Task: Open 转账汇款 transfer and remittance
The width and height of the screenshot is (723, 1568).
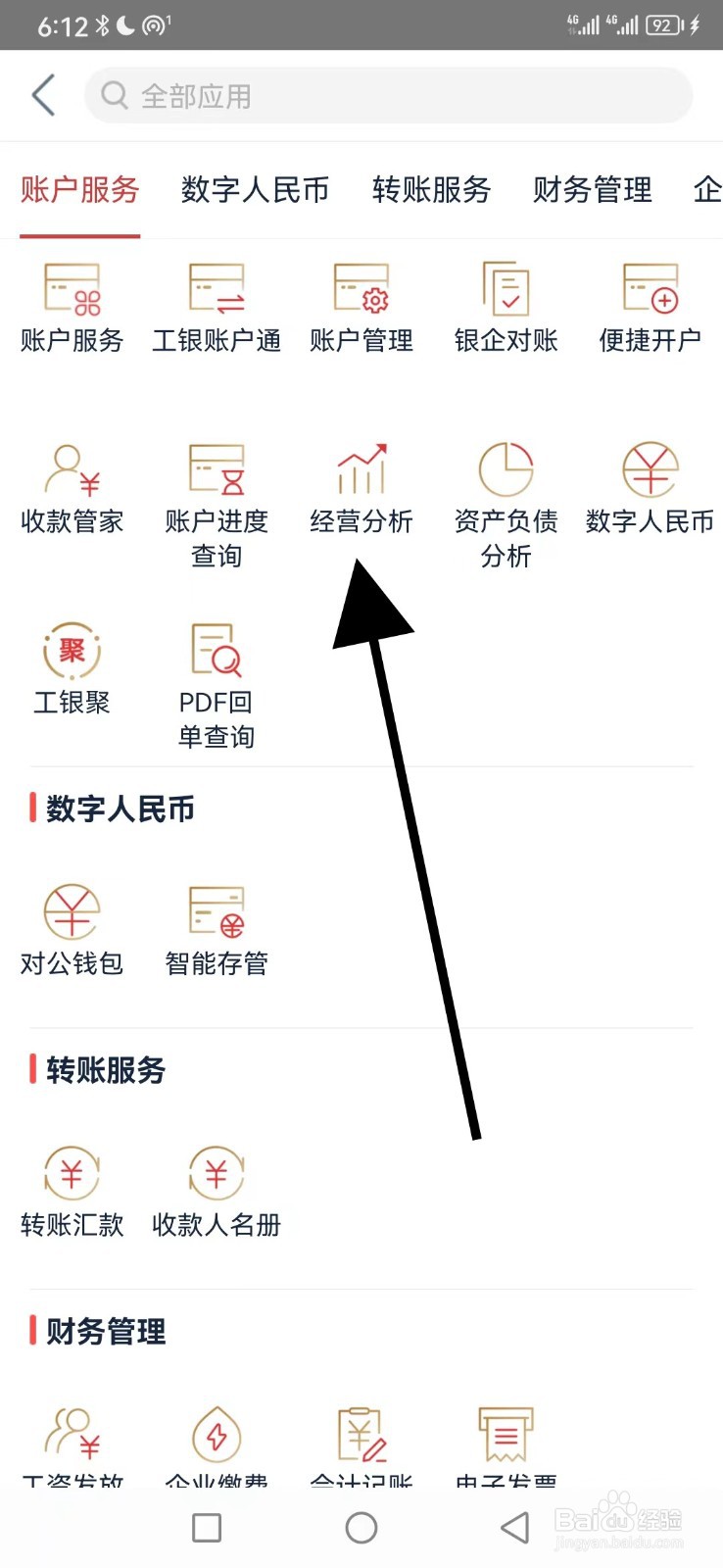Action: pyautogui.click(x=72, y=1186)
